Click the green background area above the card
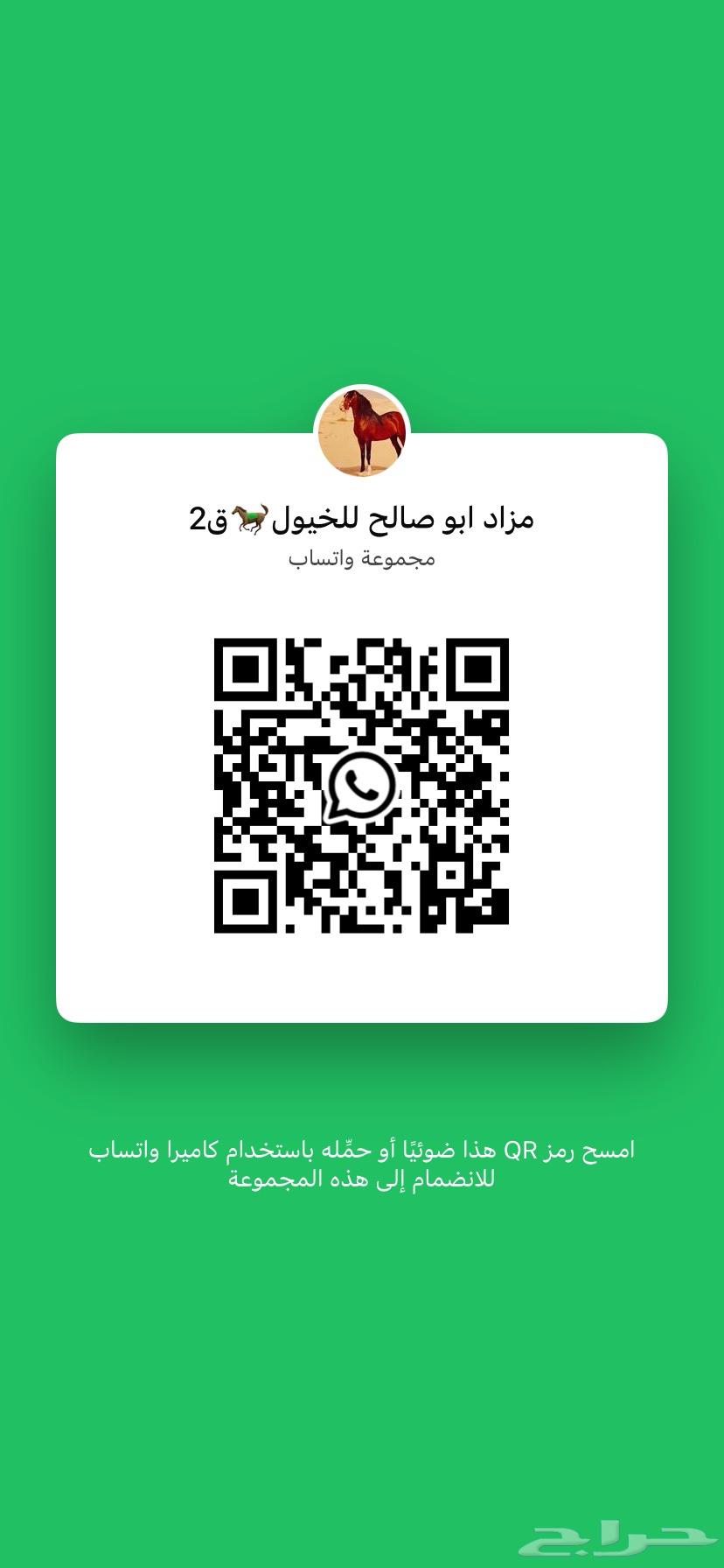The height and width of the screenshot is (1568, 724). (x=362, y=219)
